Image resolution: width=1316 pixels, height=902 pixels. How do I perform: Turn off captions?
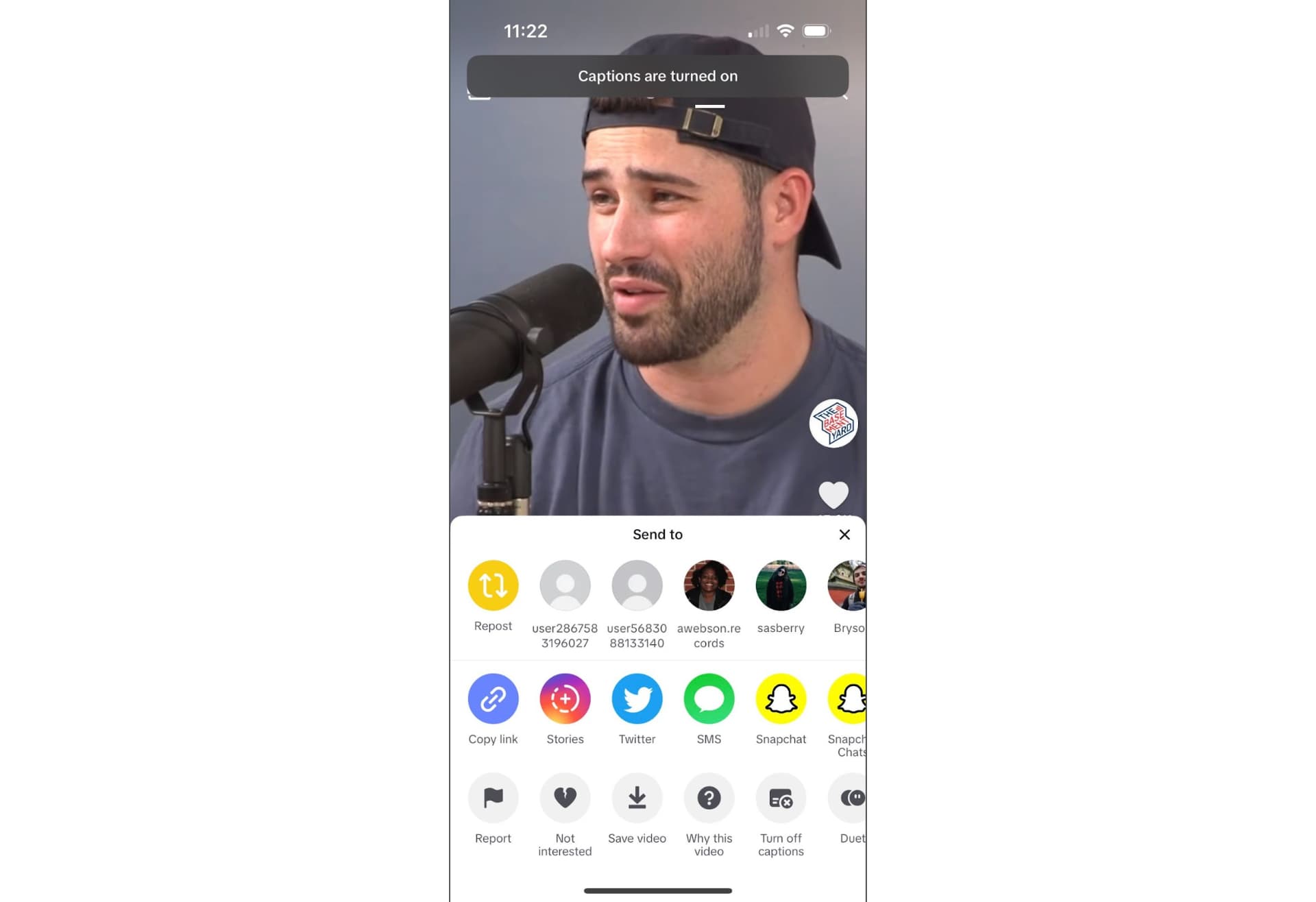point(781,799)
